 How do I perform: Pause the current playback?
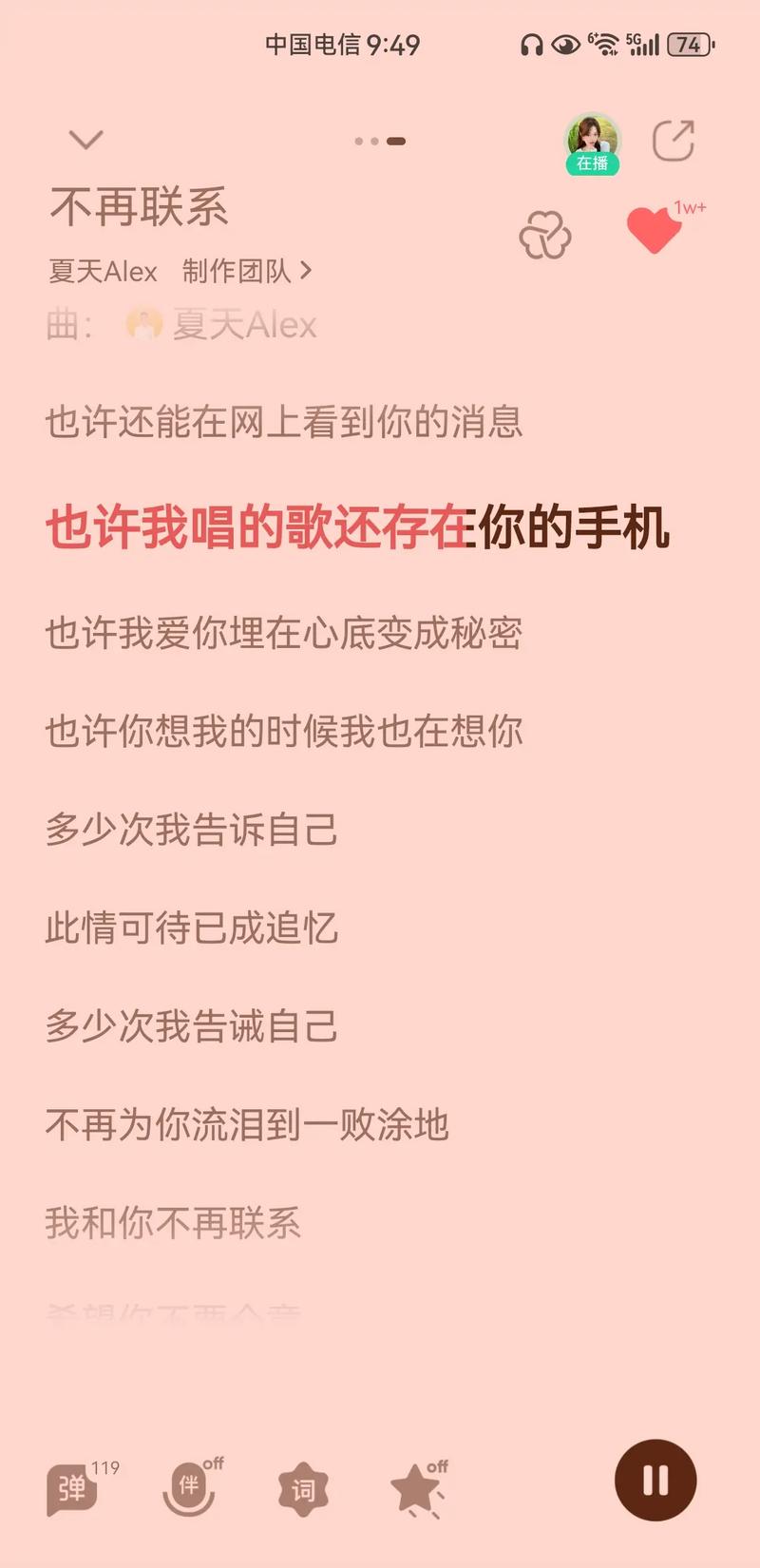655,1481
